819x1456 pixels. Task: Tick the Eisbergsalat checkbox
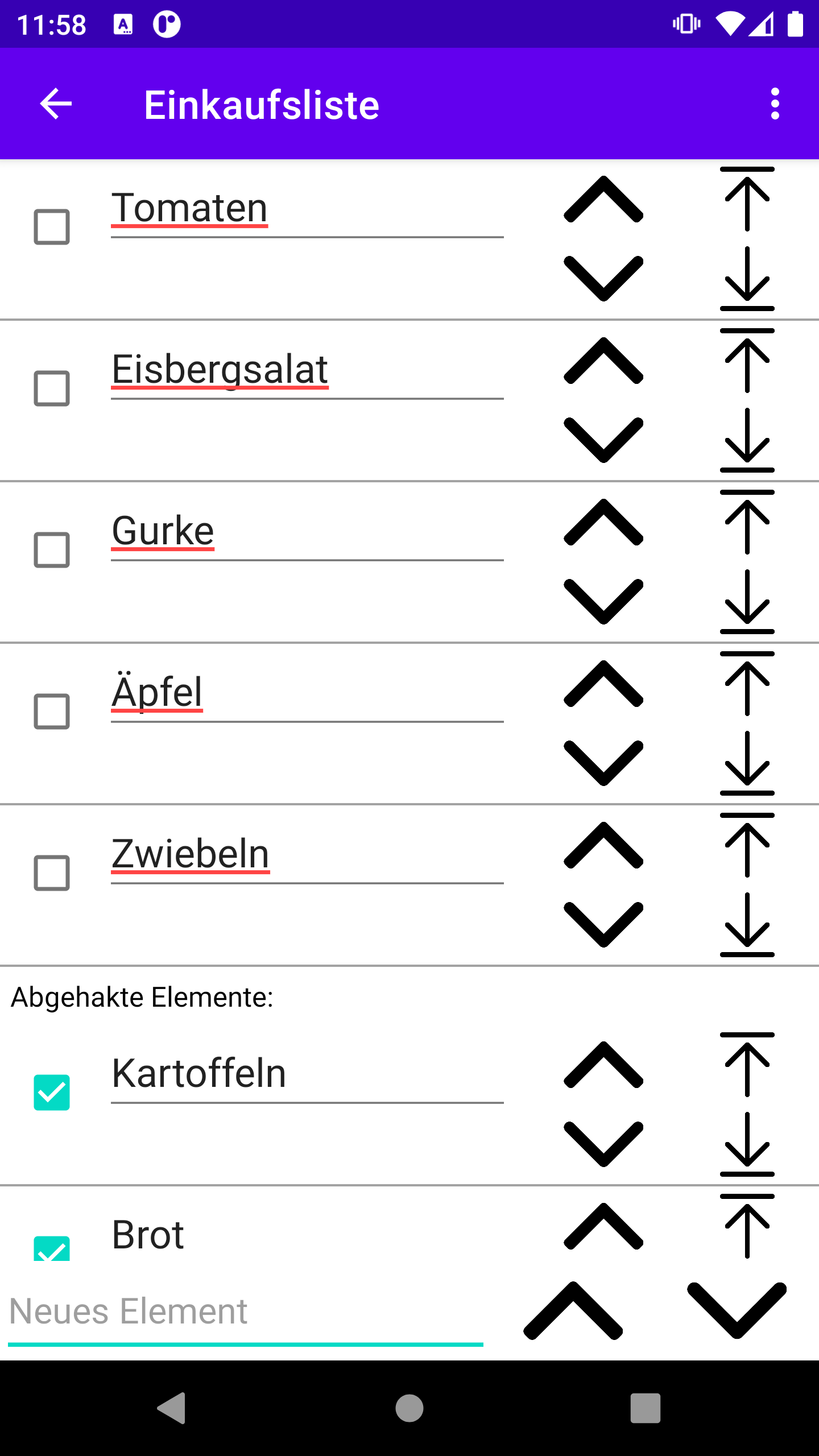(52, 388)
